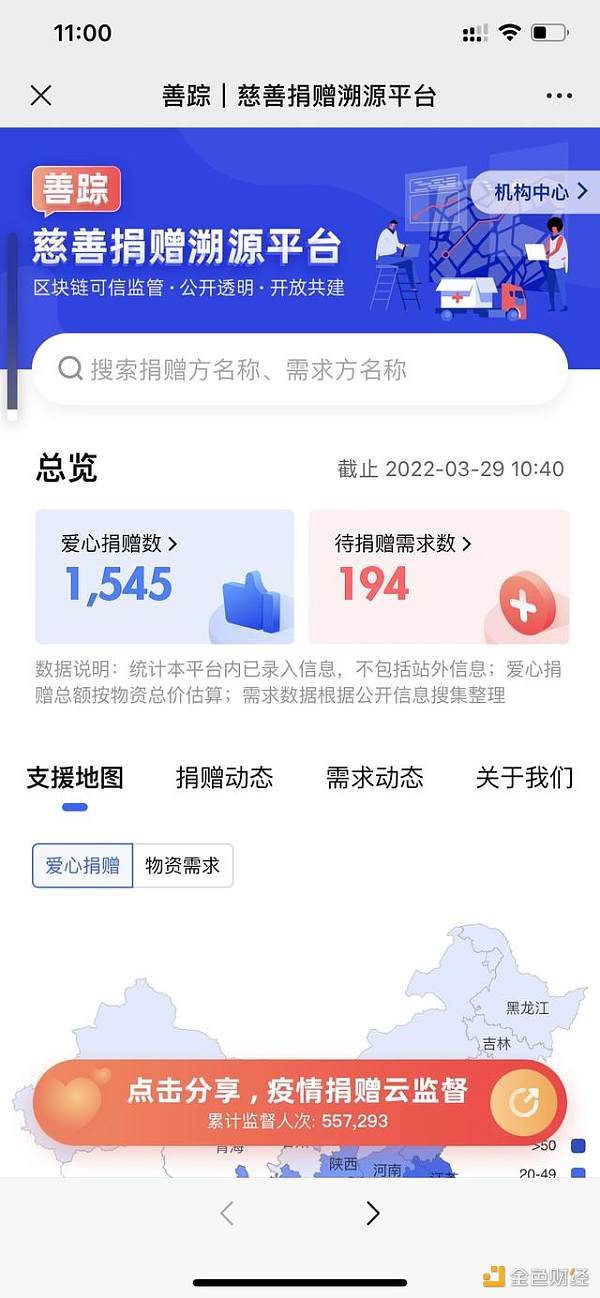
Task: Select the 爱心捐赠 map filter
Action: (83, 865)
